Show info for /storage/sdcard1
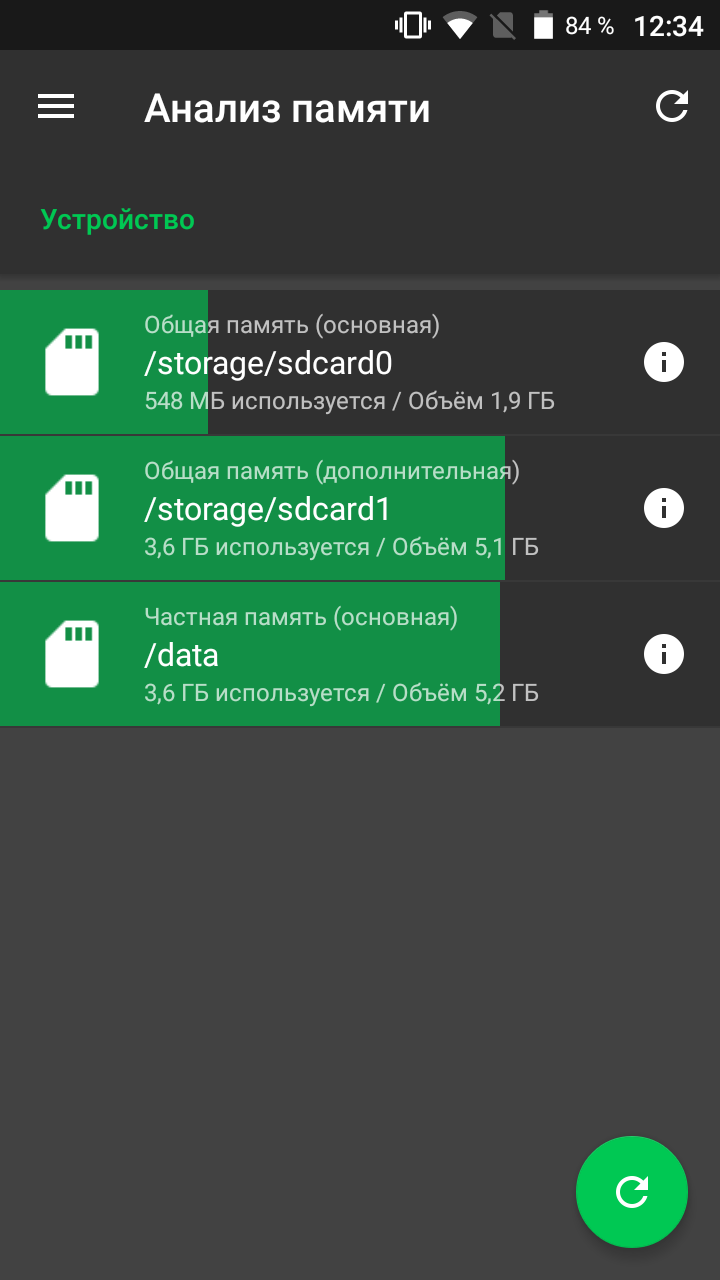 (x=664, y=508)
